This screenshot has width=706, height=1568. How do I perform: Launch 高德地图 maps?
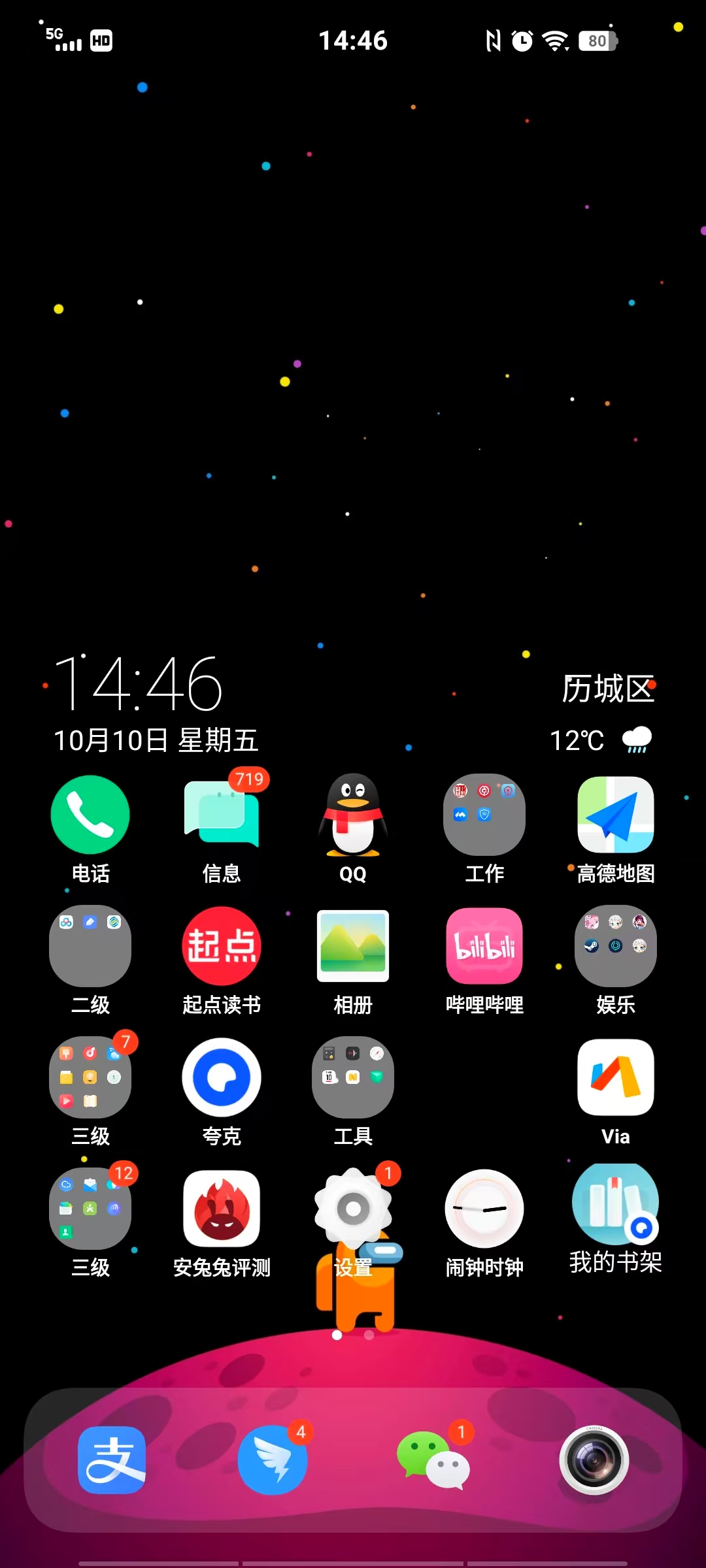point(615,815)
